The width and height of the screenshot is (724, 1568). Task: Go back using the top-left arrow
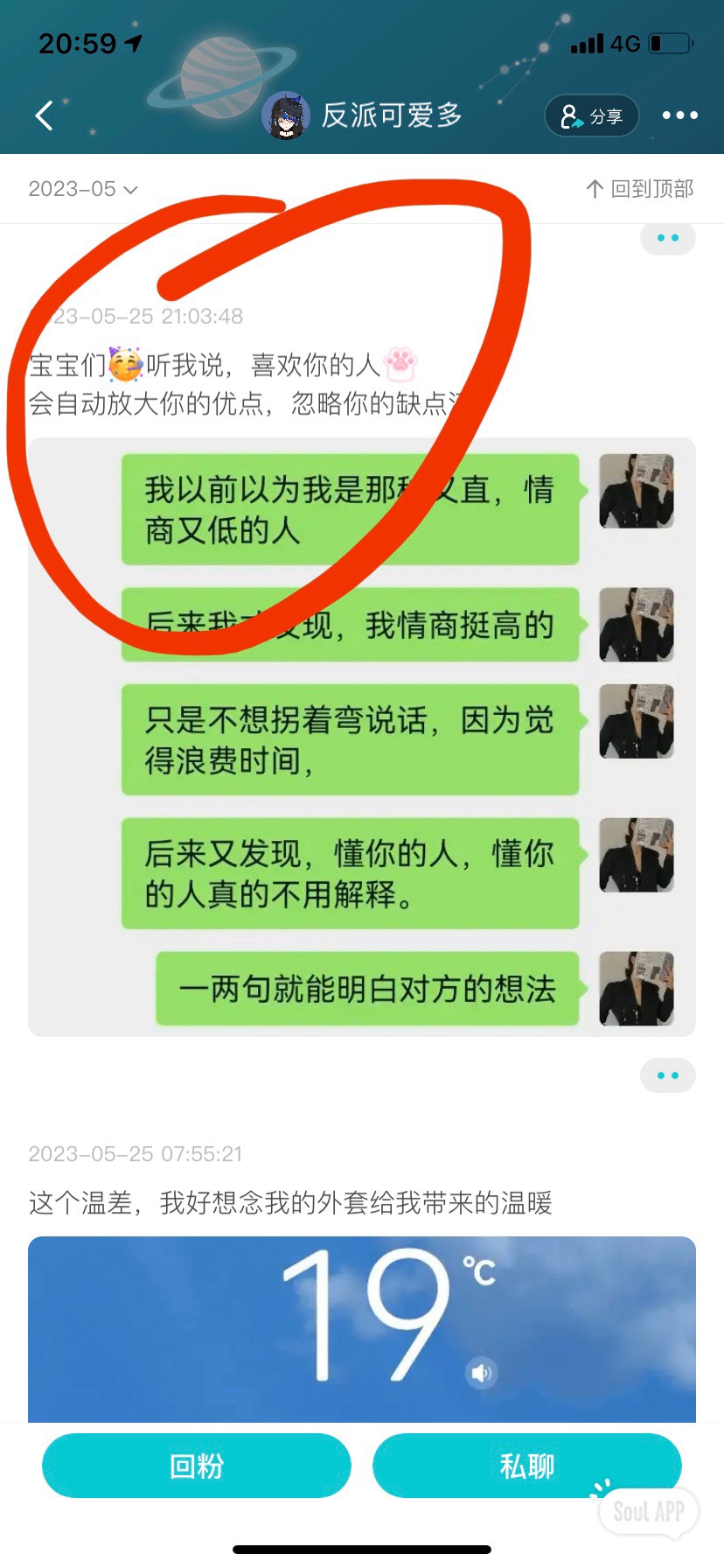(44, 115)
